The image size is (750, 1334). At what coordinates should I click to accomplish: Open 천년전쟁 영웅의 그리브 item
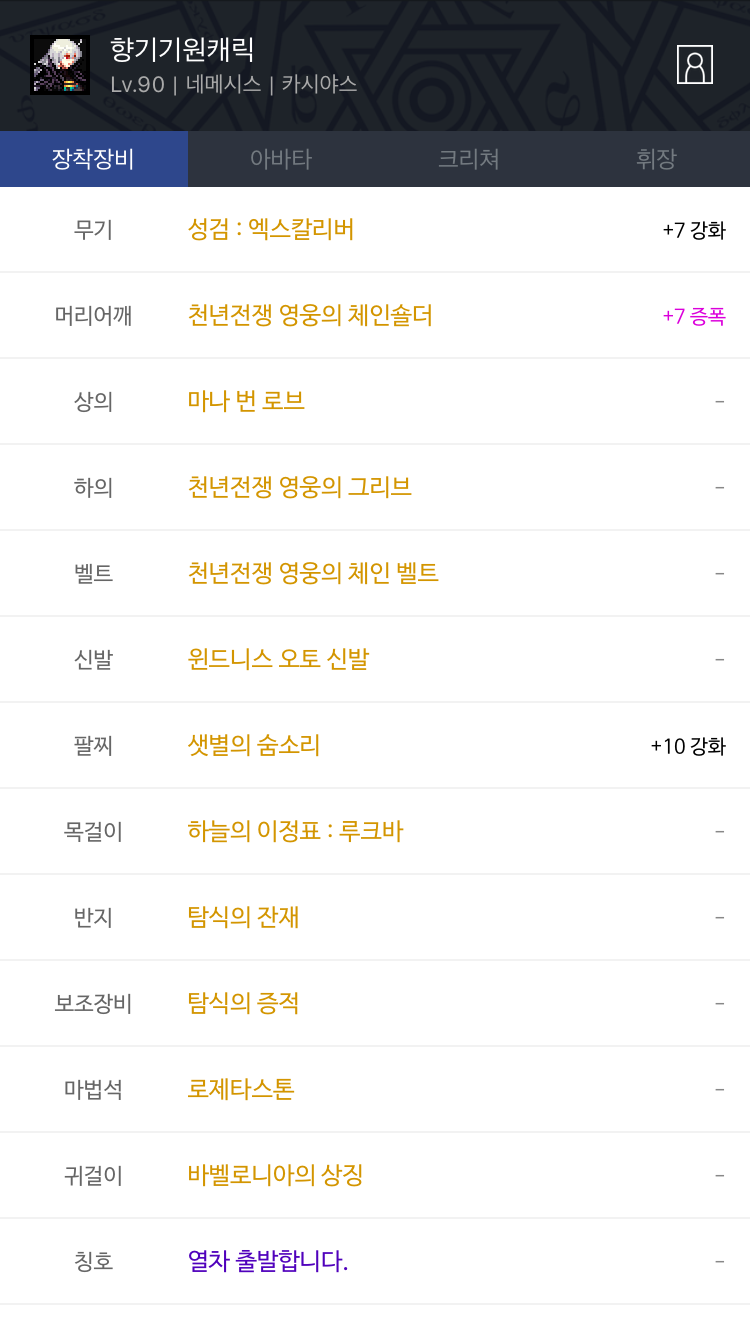(x=300, y=488)
